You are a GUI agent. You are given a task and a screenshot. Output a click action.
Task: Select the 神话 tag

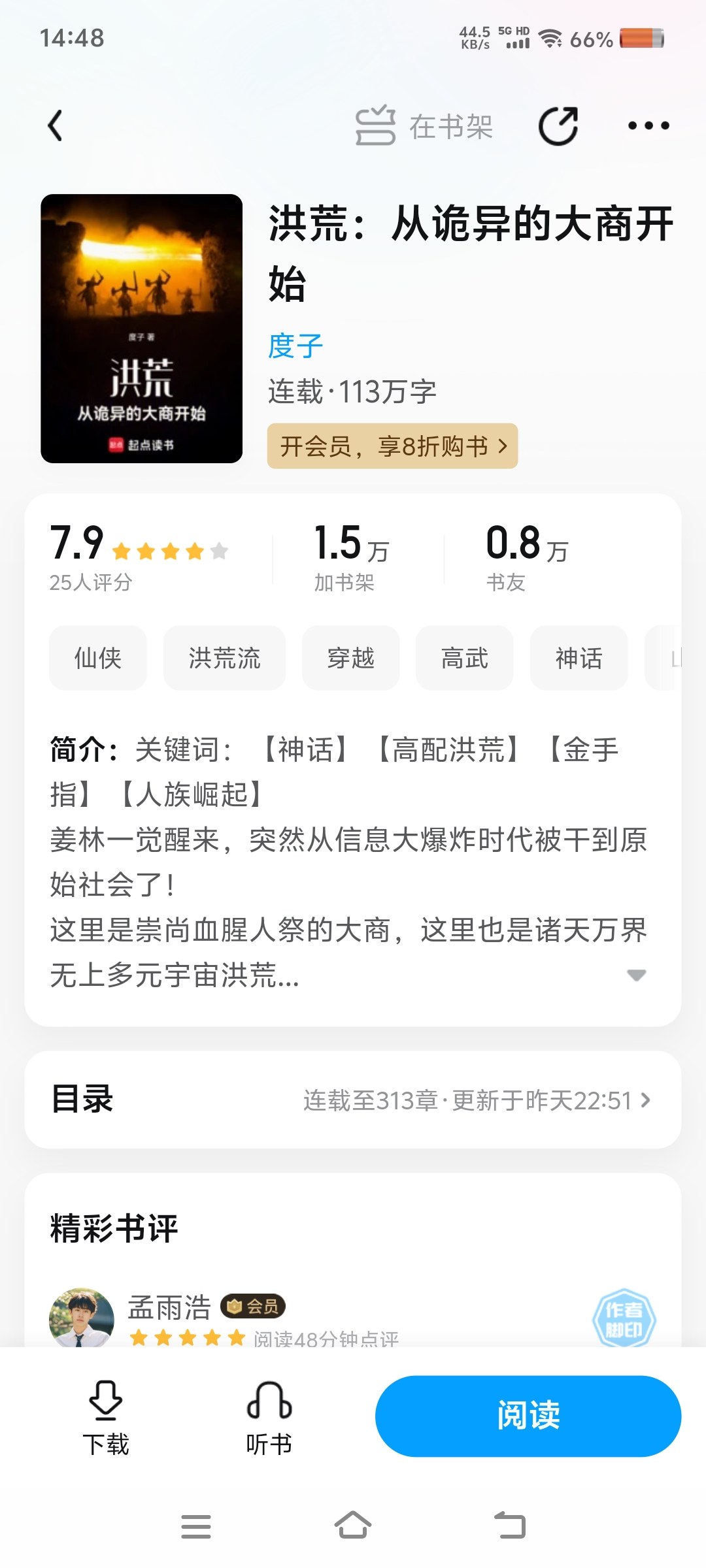click(579, 658)
